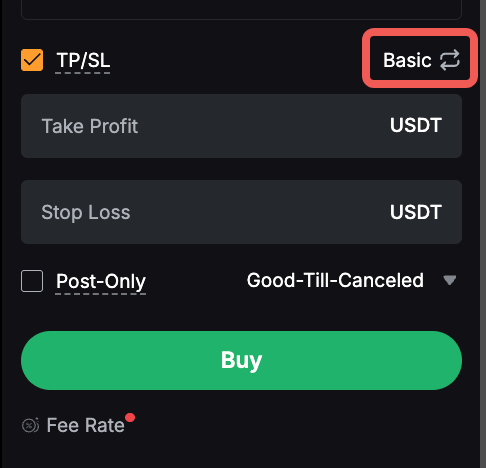Uncheck the TP/SL checkbox
Screen dimensions: 486x468
click(x=32, y=60)
